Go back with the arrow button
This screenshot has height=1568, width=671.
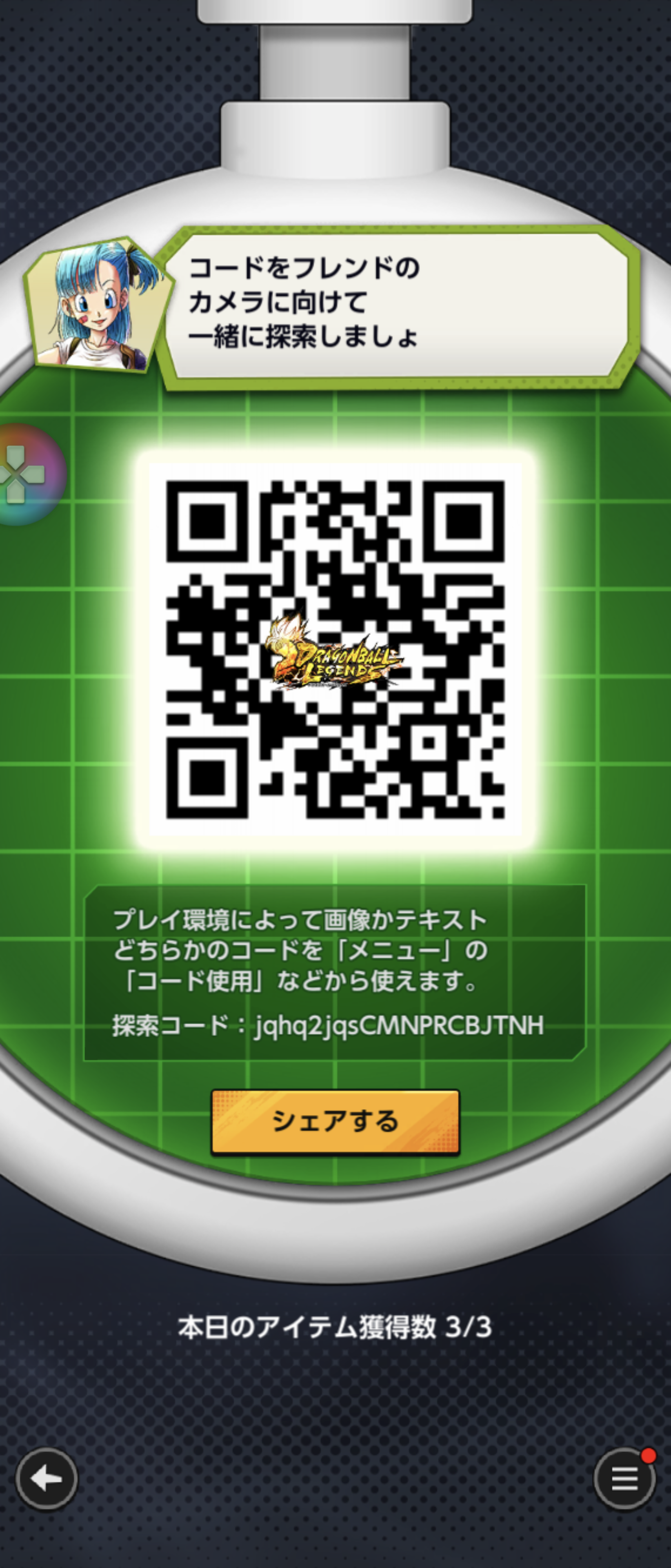46,1479
